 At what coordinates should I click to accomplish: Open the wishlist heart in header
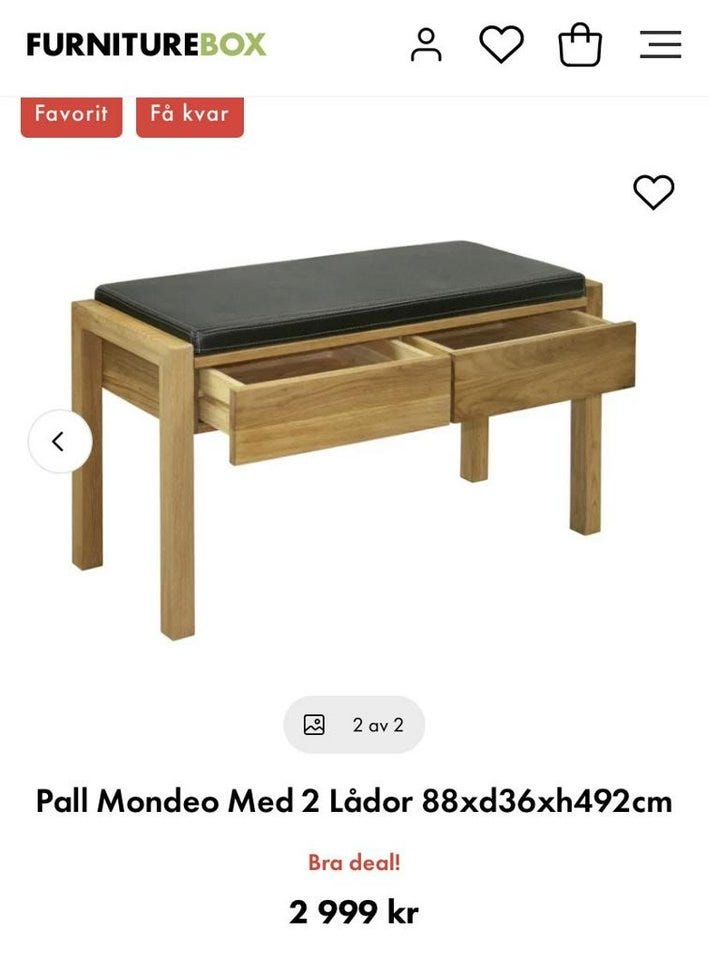pyautogui.click(x=501, y=45)
